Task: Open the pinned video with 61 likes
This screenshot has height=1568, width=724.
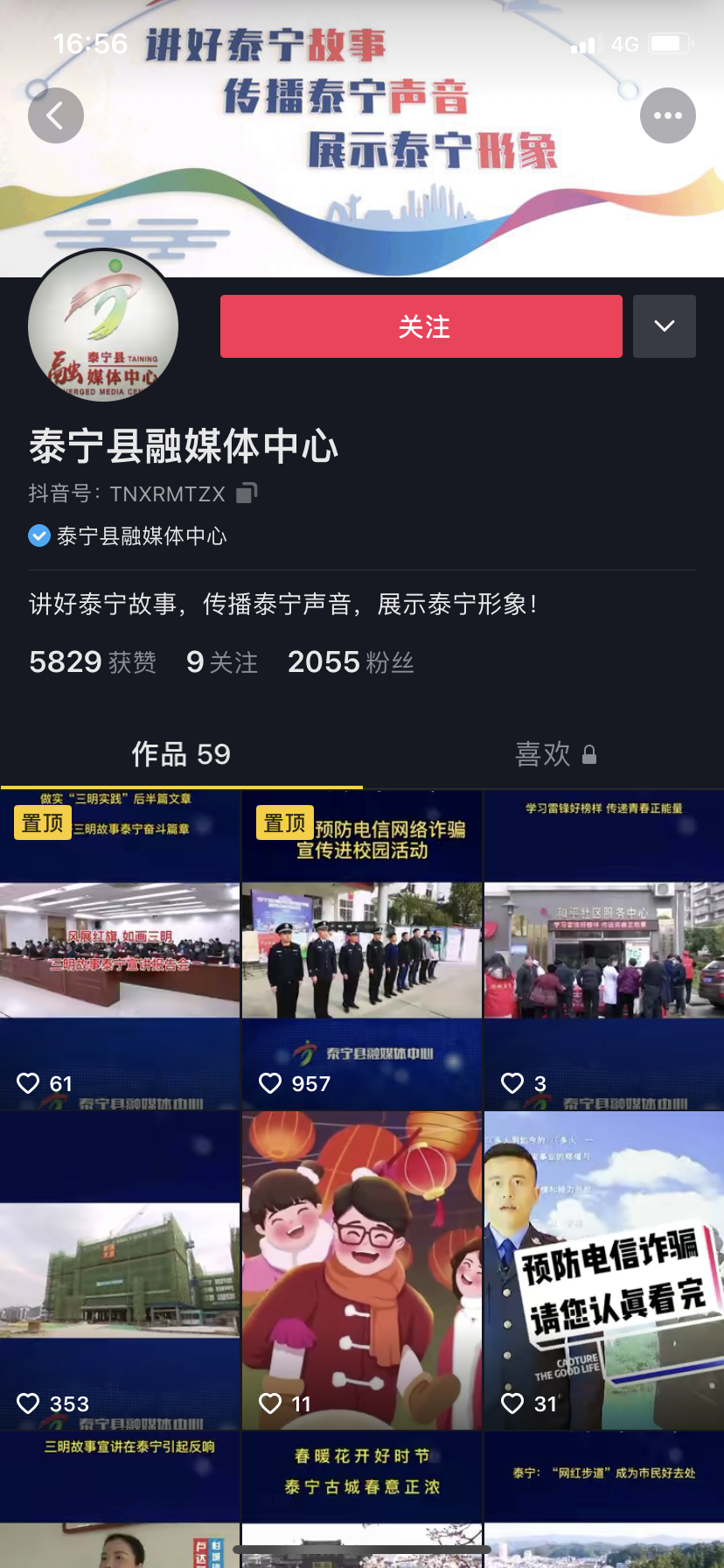Action: tap(120, 950)
